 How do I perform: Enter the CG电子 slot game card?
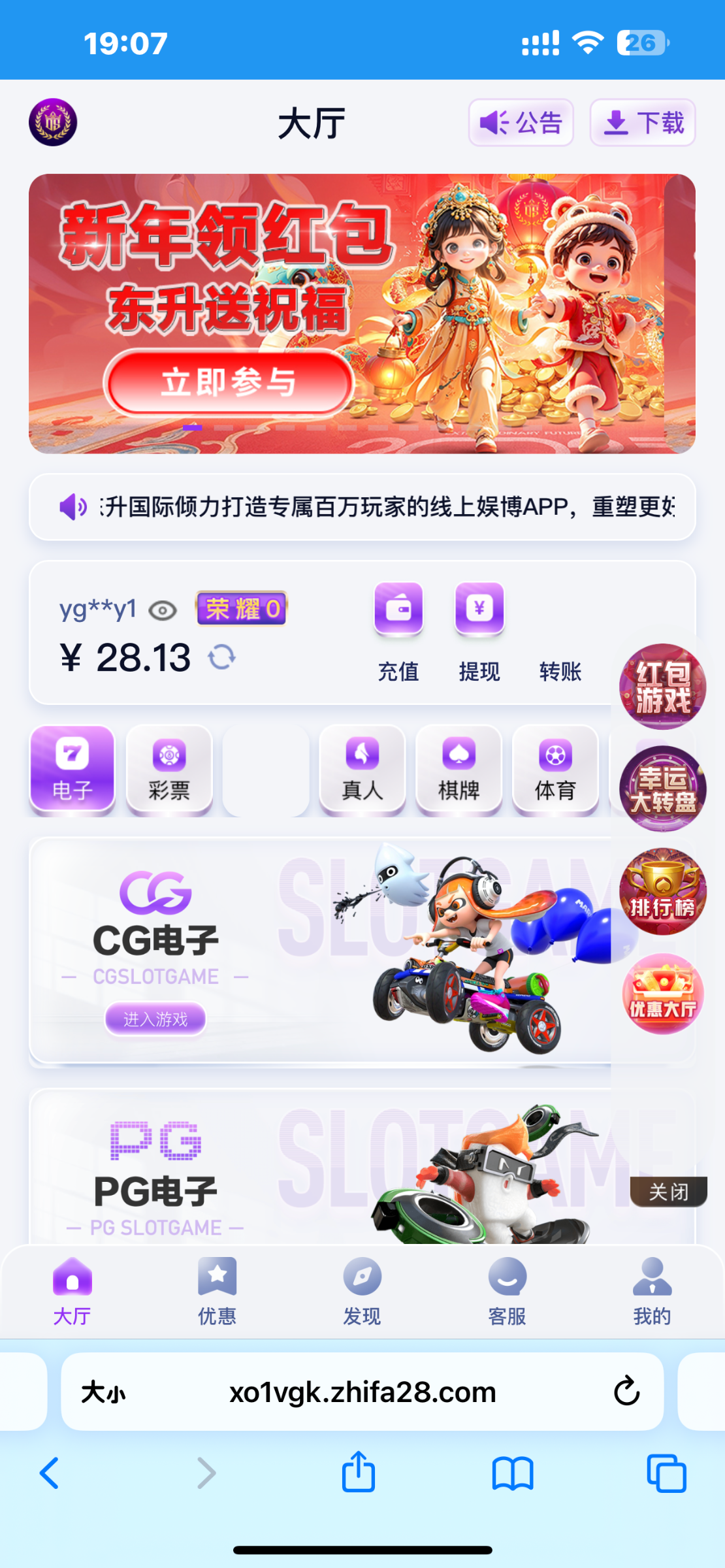155,1019
